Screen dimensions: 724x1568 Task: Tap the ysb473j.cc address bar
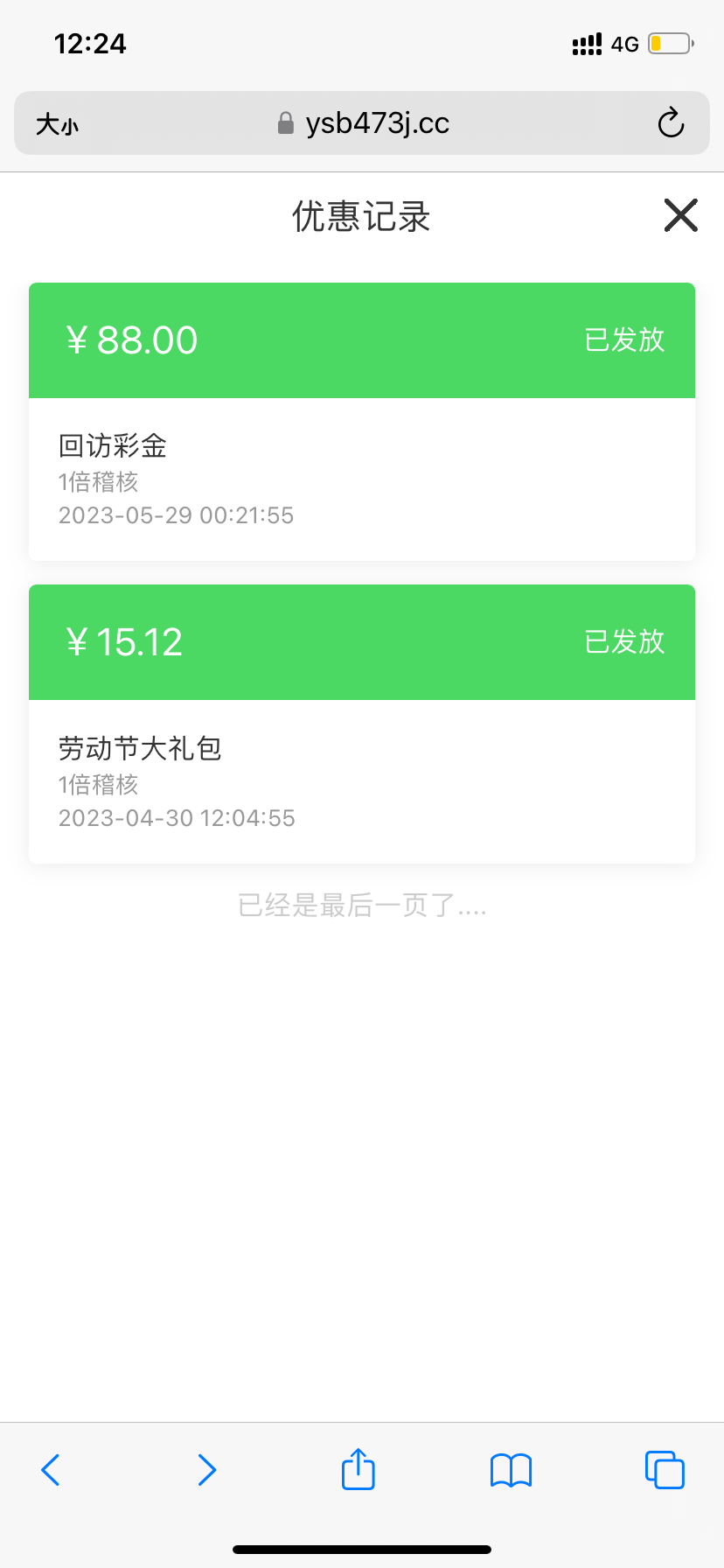pyautogui.click(x=364, y=123)
